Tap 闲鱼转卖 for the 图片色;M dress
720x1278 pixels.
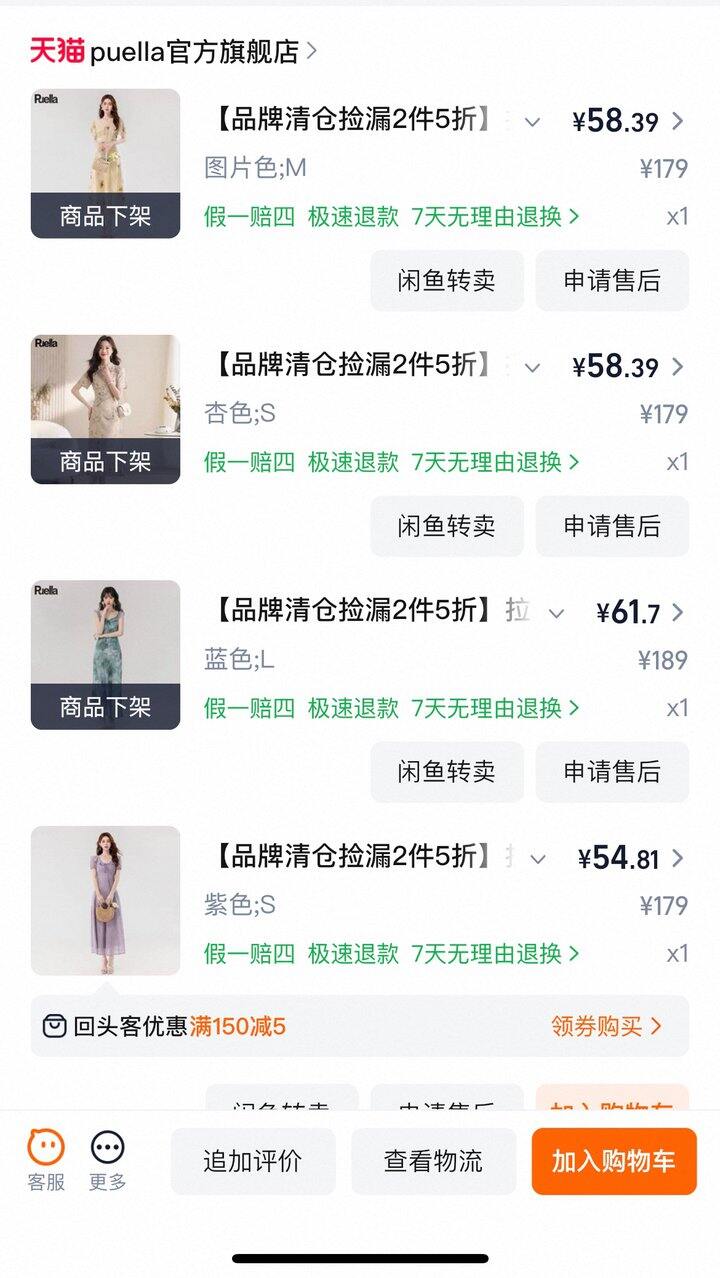tap(446, 281)
